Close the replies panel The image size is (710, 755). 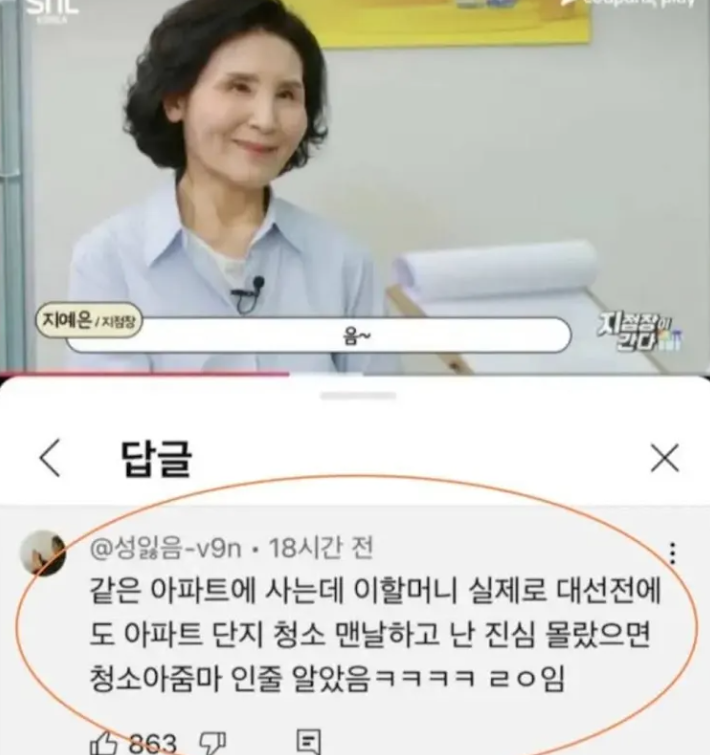tap(664, 458)
